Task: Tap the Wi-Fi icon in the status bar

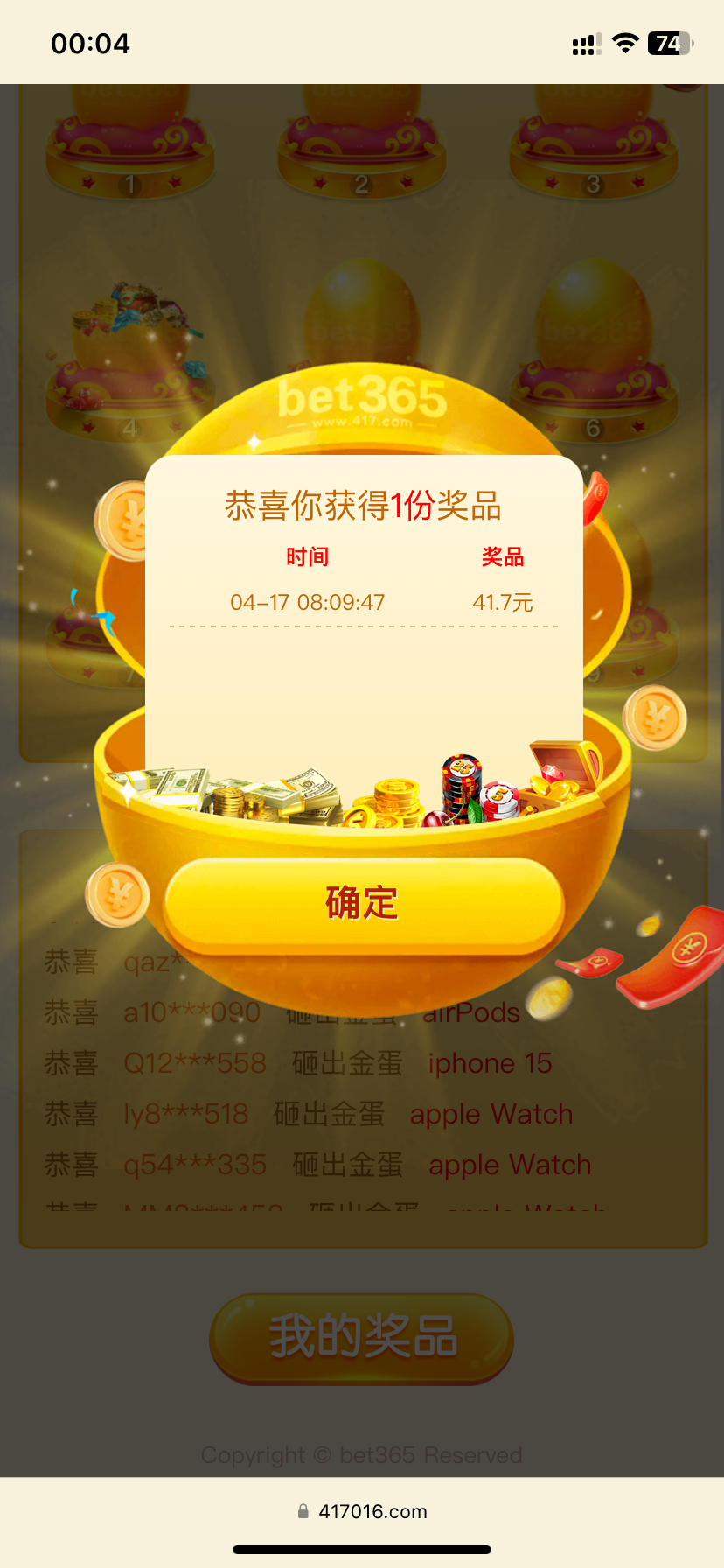Action: coord(624,42)
